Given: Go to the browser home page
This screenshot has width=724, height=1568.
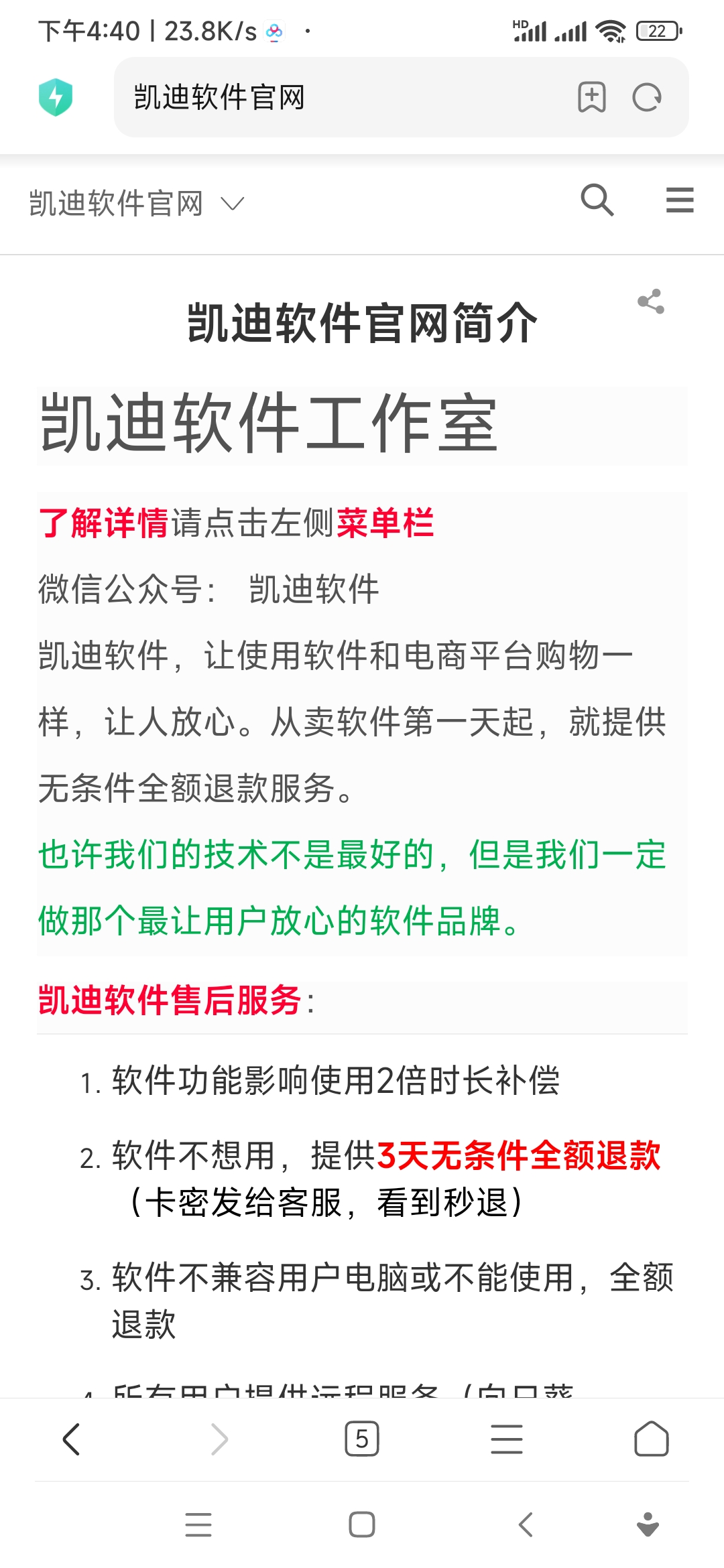Looking at the screenshot, I should click(x=651, y=1439).
